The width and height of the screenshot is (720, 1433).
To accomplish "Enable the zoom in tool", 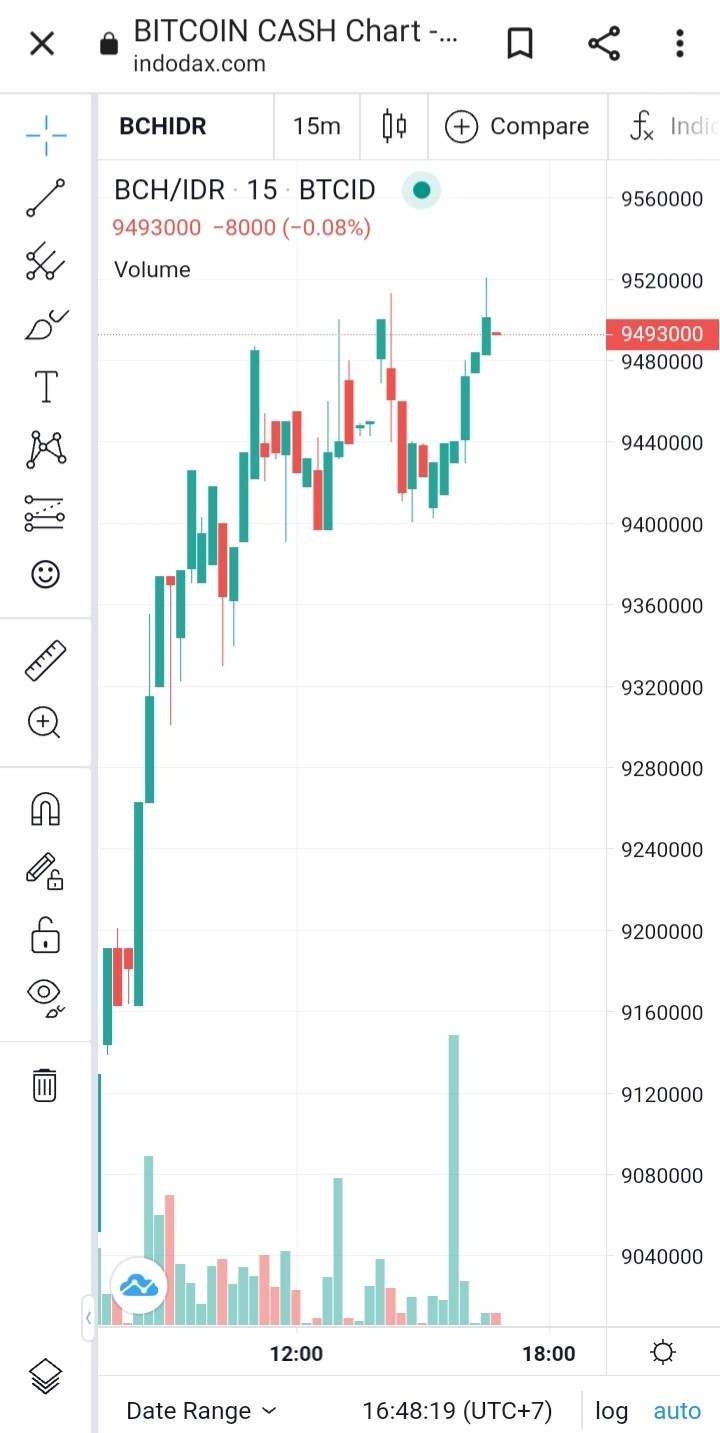I will pos(45,722).
